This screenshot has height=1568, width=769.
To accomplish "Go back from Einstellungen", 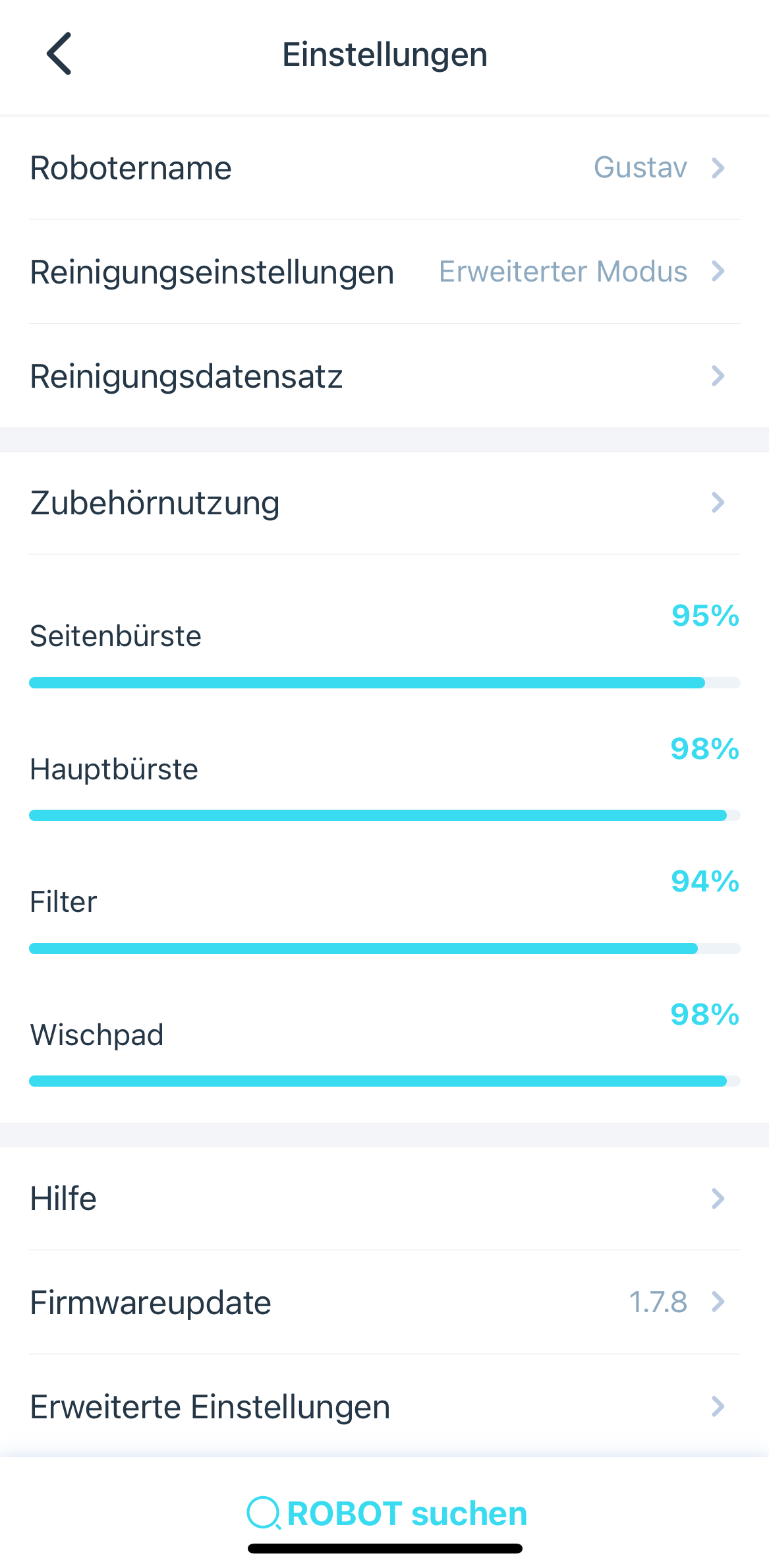I will tap(59, 54).
